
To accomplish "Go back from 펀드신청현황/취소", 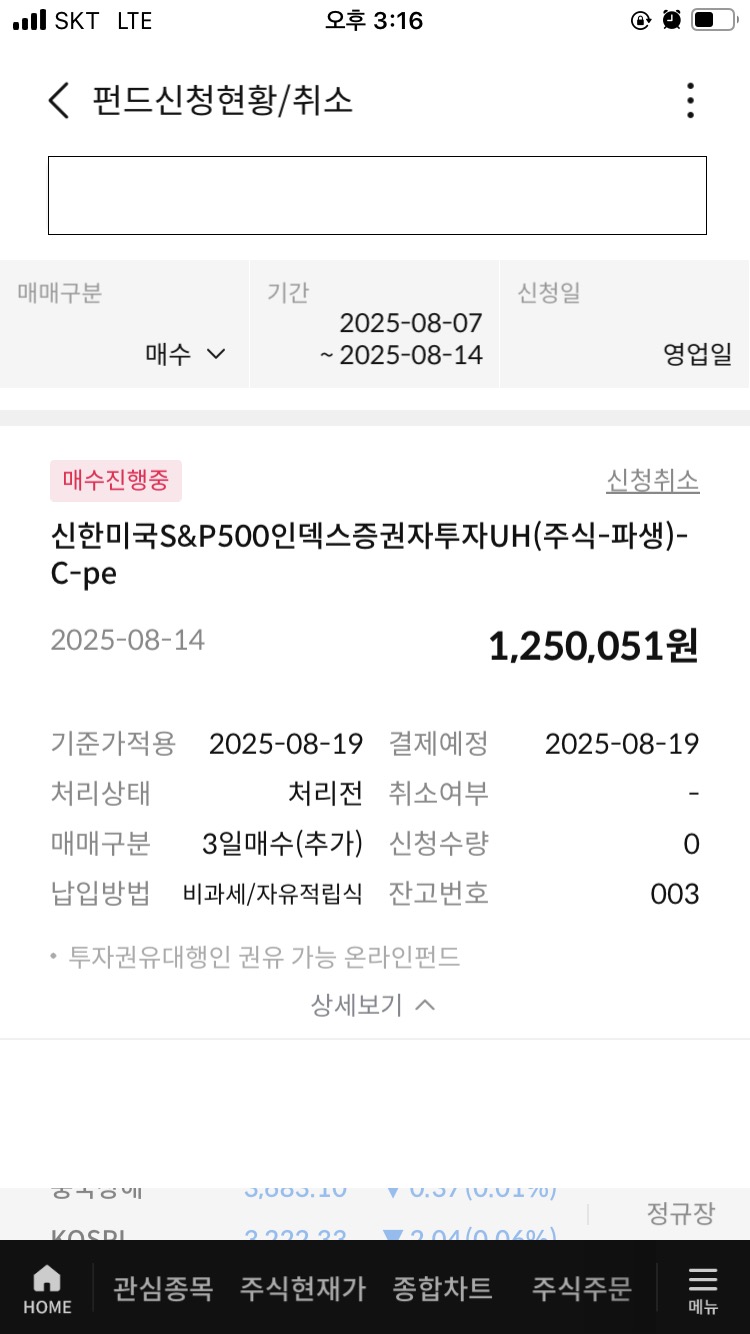I will (x=59, y=101).
